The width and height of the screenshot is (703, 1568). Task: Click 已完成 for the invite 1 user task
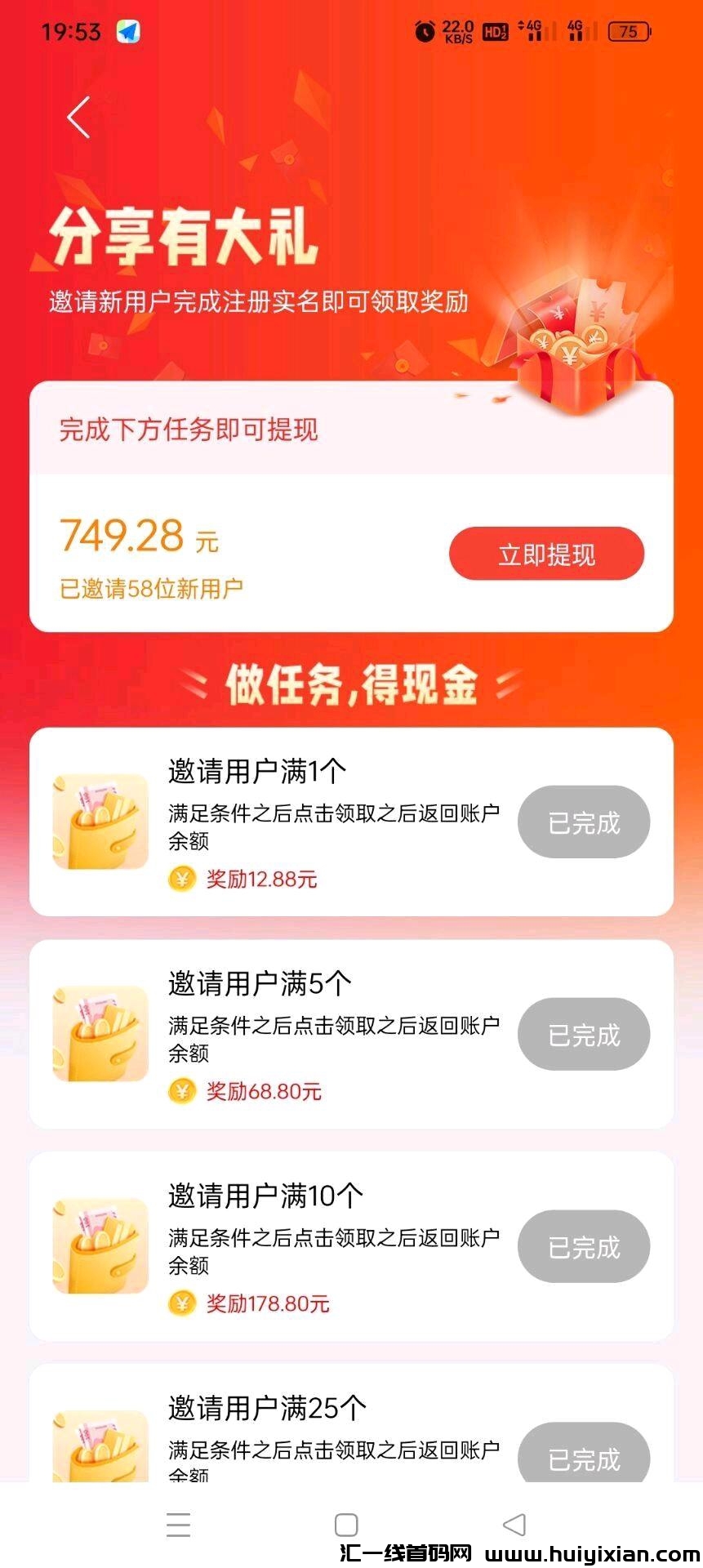click(x=583, y=822)
